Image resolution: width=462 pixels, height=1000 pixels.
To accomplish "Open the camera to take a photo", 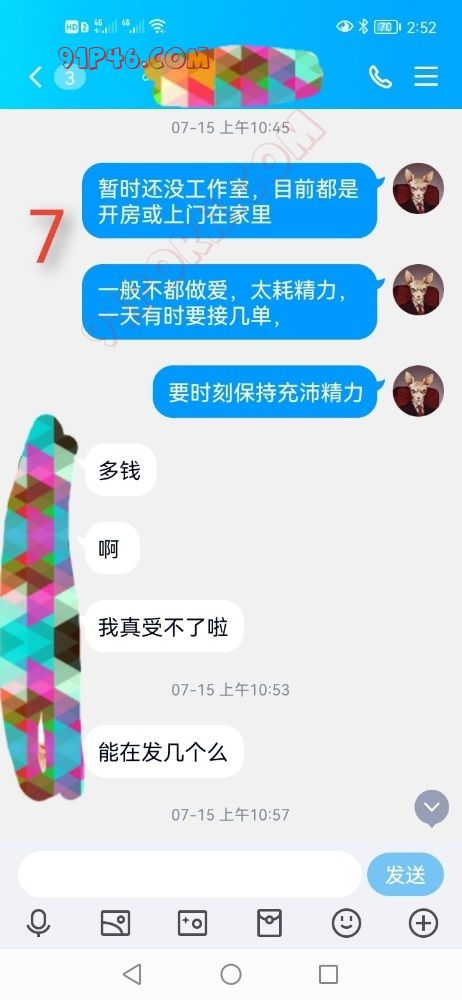I will [x=192, y=923].
